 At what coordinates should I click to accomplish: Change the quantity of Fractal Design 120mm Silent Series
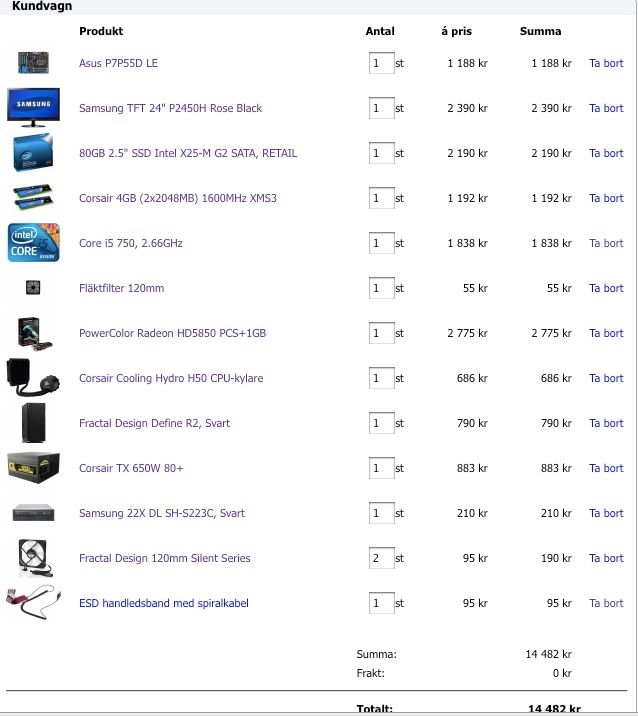click(x=381, y=558)
